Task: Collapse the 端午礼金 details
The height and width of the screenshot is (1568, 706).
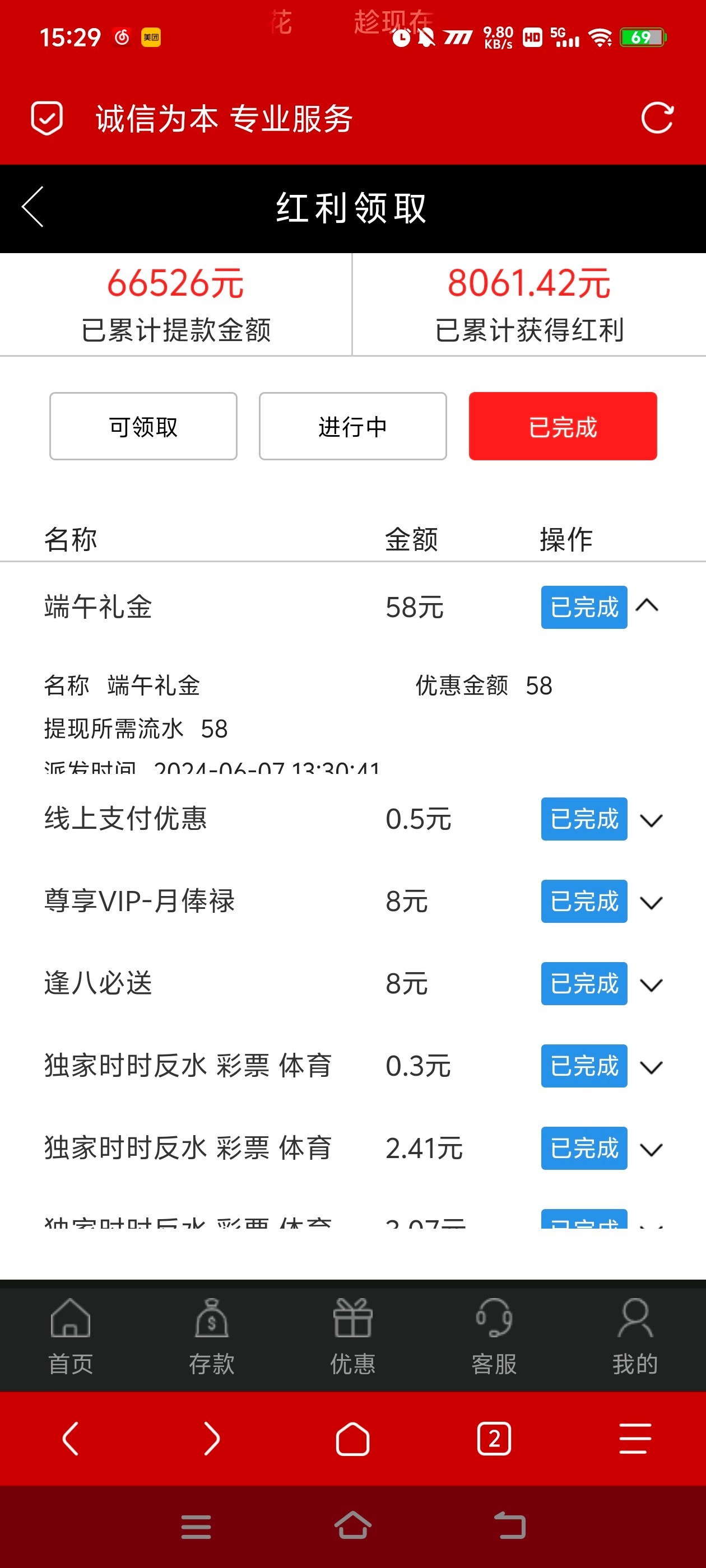Action: coord(648,606)
